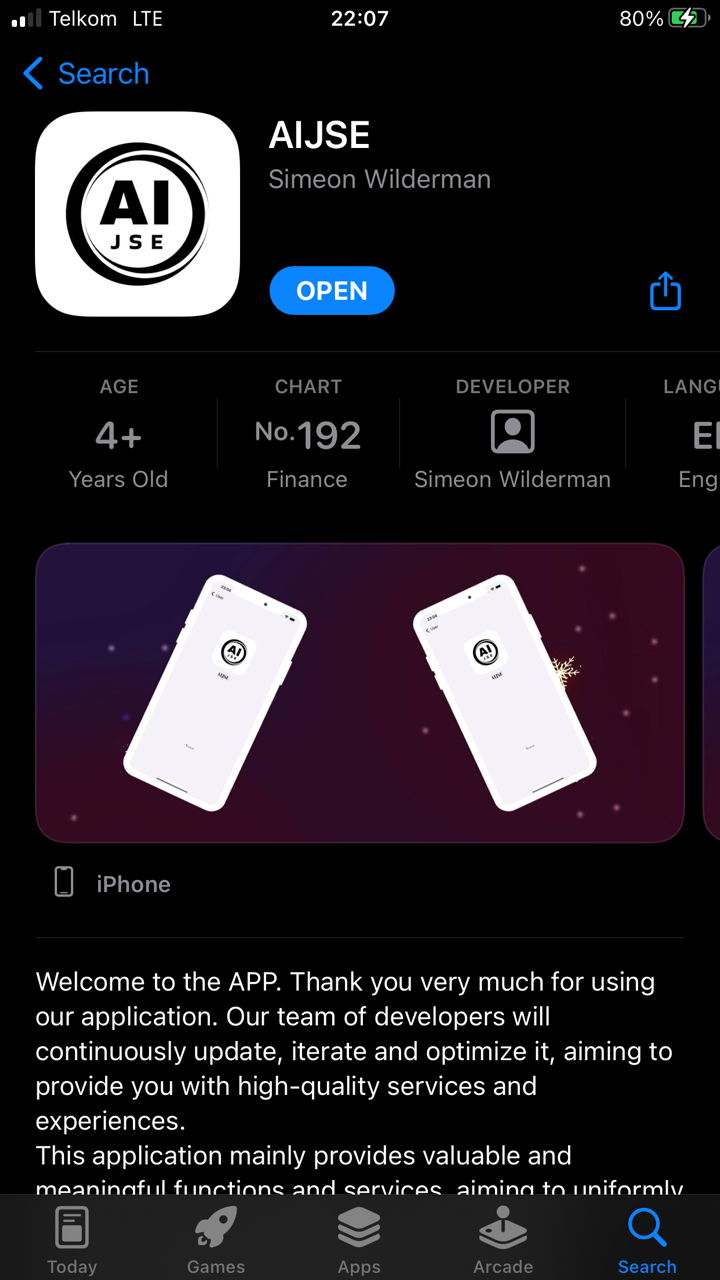Open the AIJSE app
This screenshot has width=720, height=1280.
tap(332, 291)
